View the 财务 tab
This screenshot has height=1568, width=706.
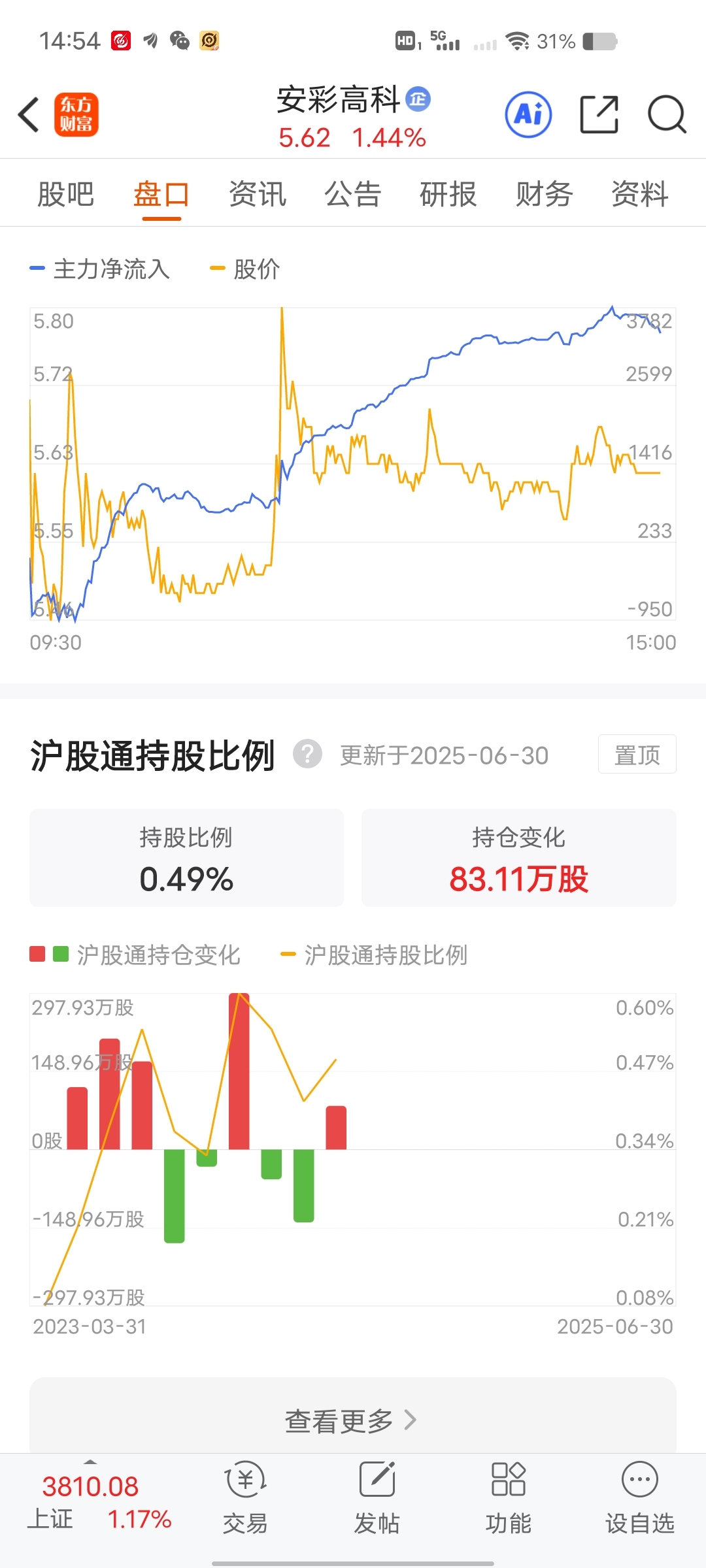[545, 194]
